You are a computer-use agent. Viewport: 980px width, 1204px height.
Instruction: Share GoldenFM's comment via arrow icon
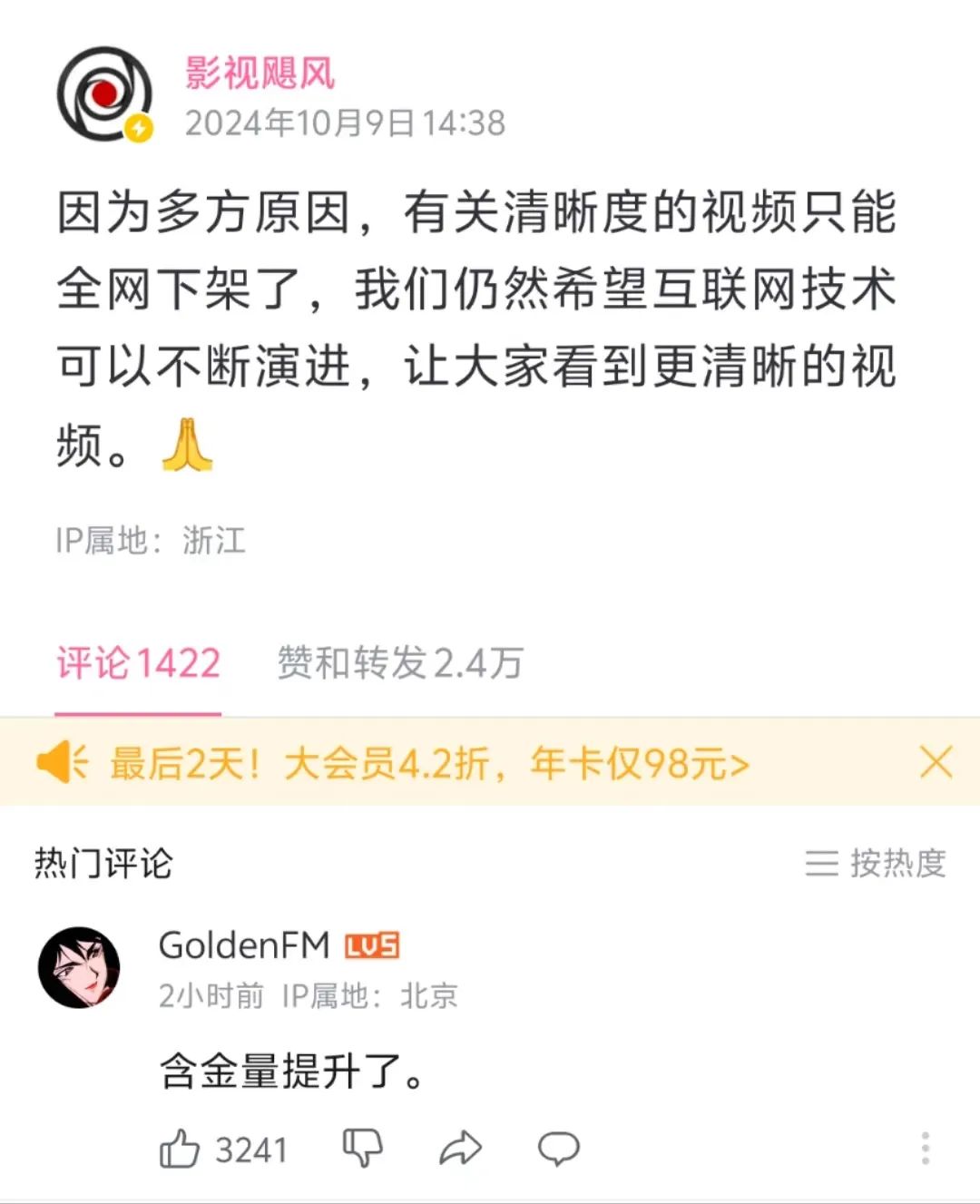(x=461, y=1148)
